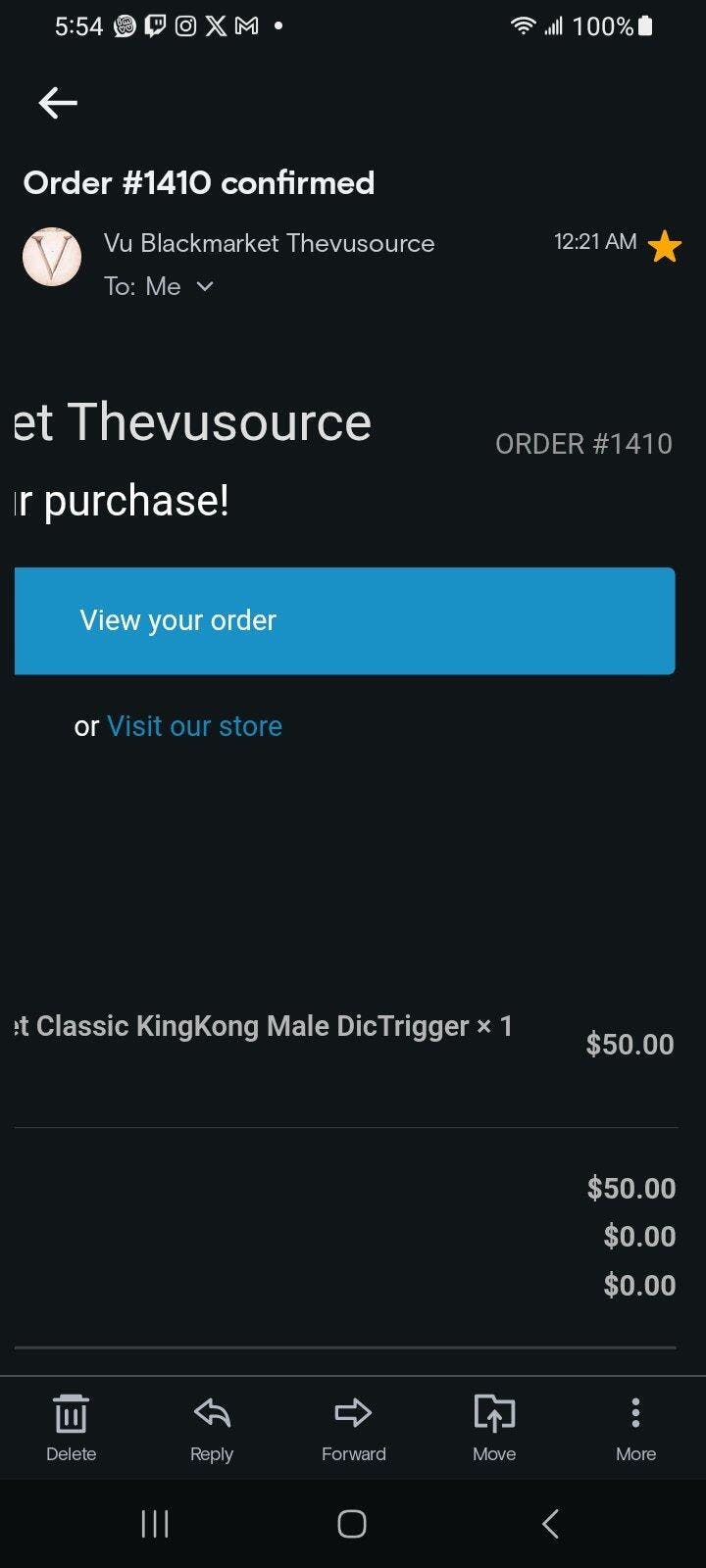Open the recent apps view
Viewport: 706px width, 1568px height.
click(x=155, y=1524)
